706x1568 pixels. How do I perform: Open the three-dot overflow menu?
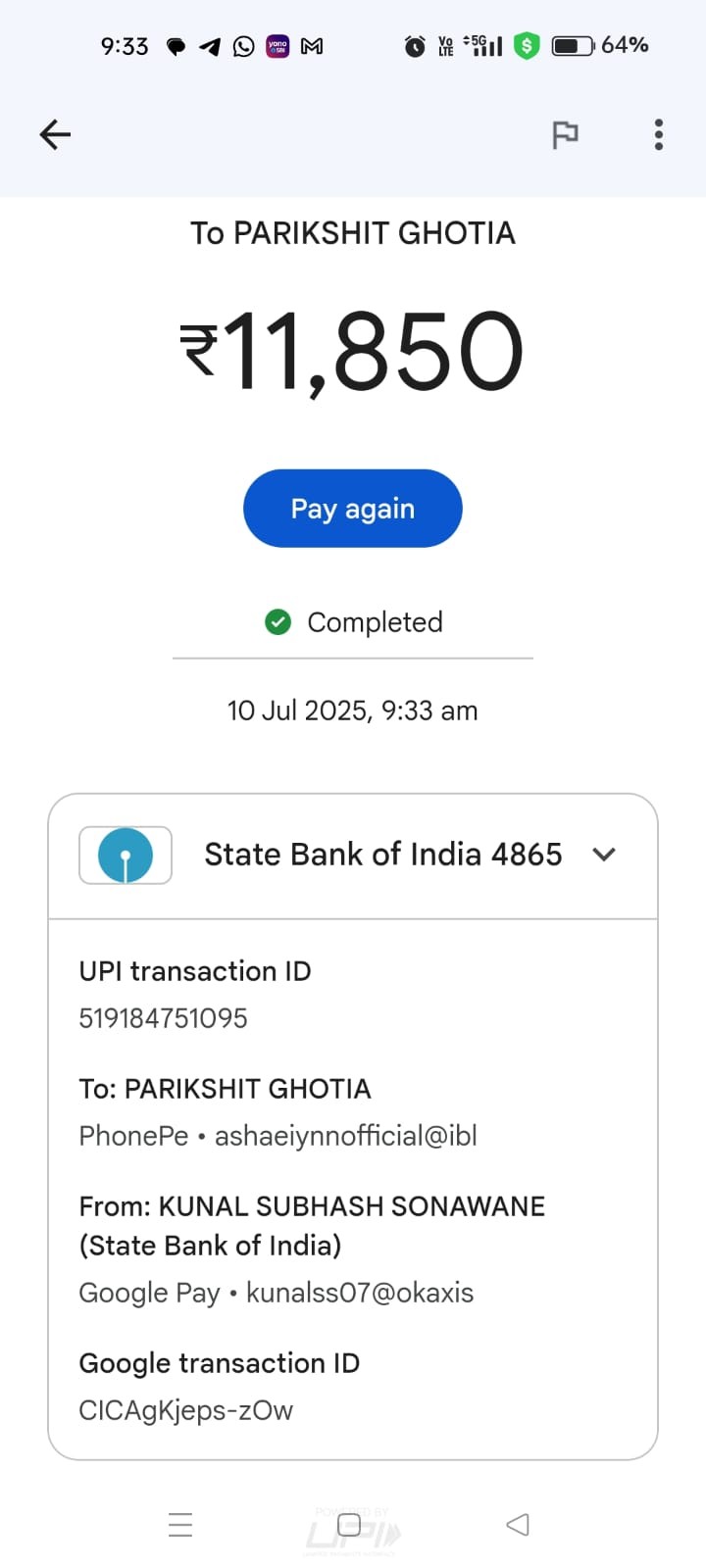click(659, 134)
